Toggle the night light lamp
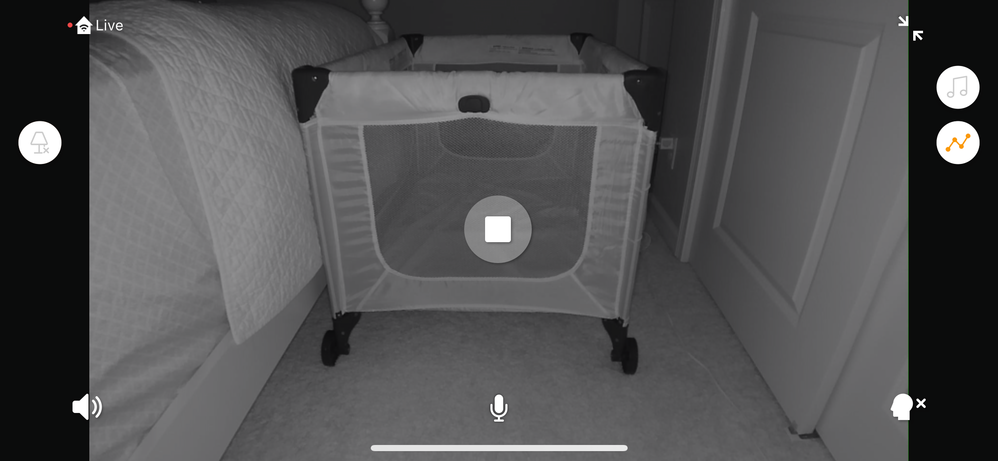Image resolution: width=998 pixels, height=461 pixels. point(40,143)
